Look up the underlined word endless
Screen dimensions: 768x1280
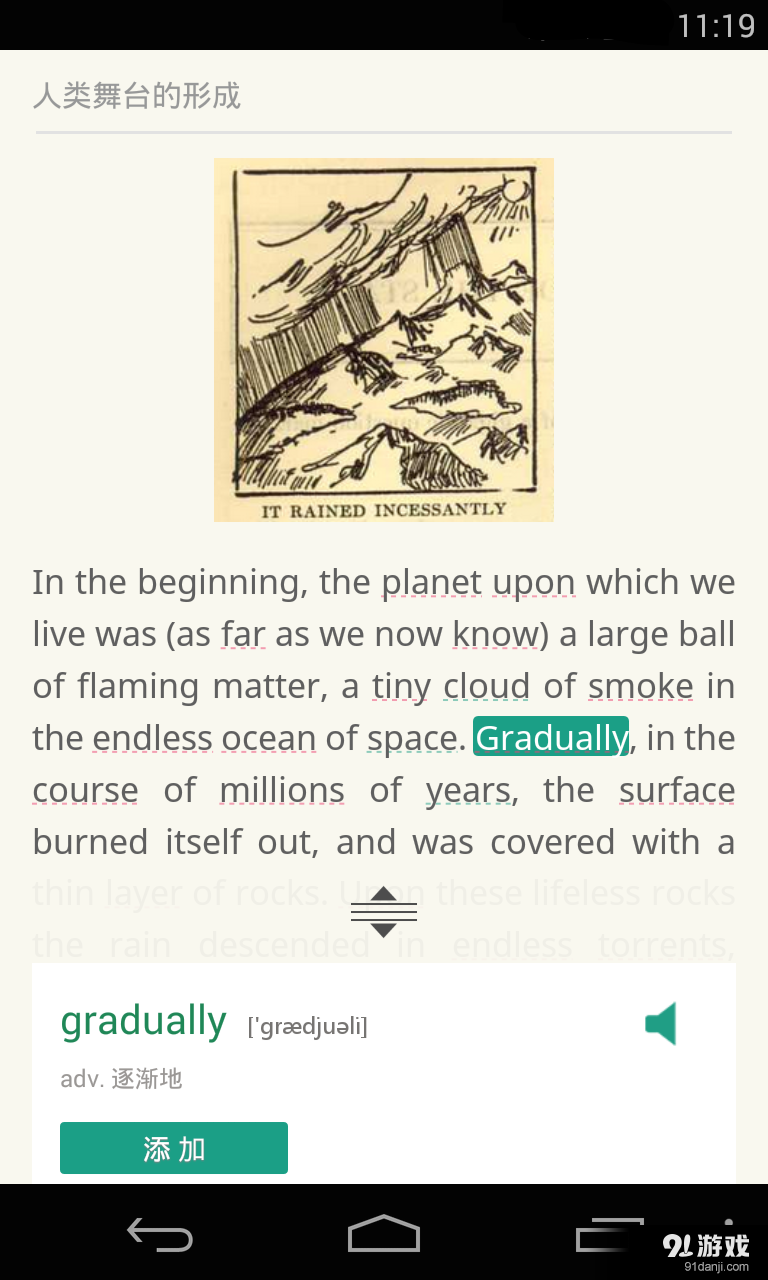152,738
